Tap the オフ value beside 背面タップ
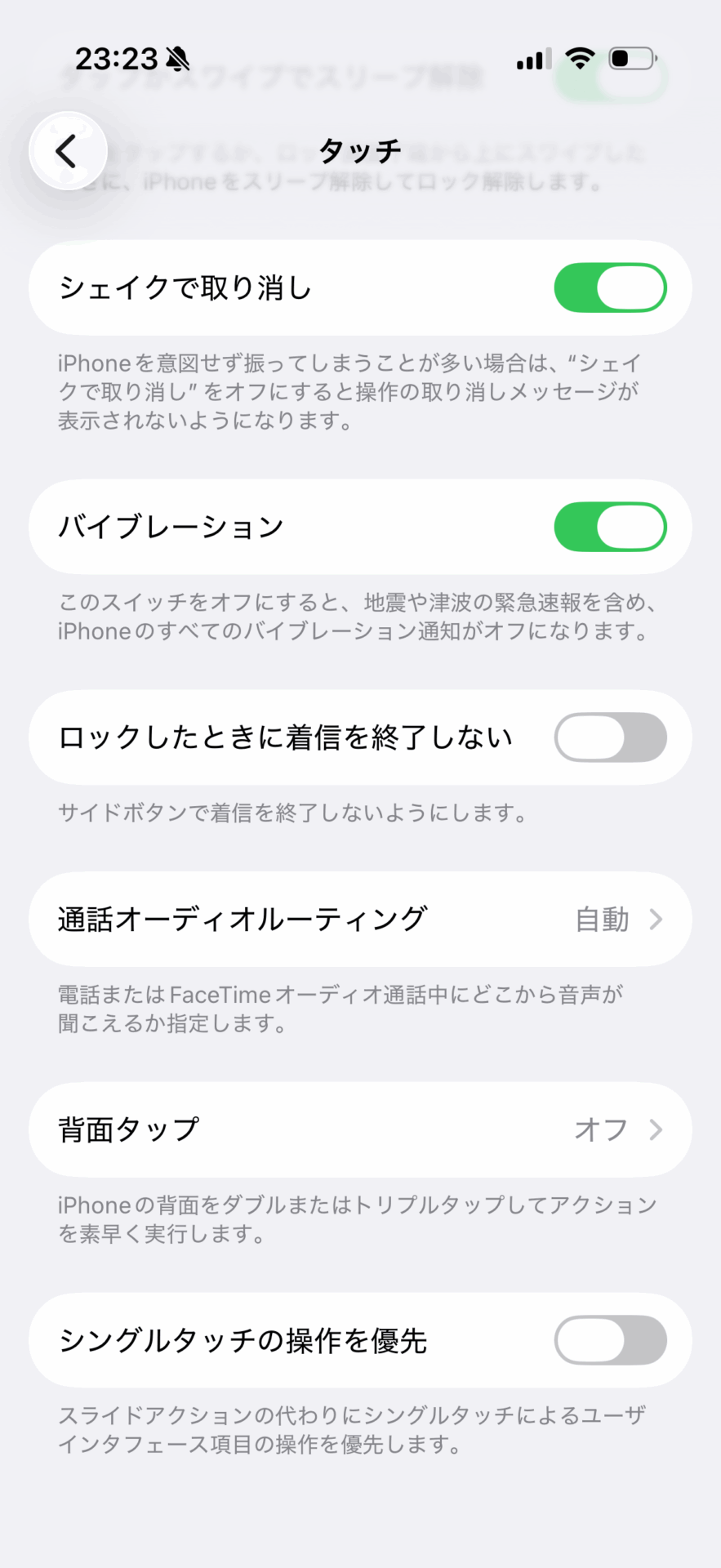 click(x=602, y=1130)
